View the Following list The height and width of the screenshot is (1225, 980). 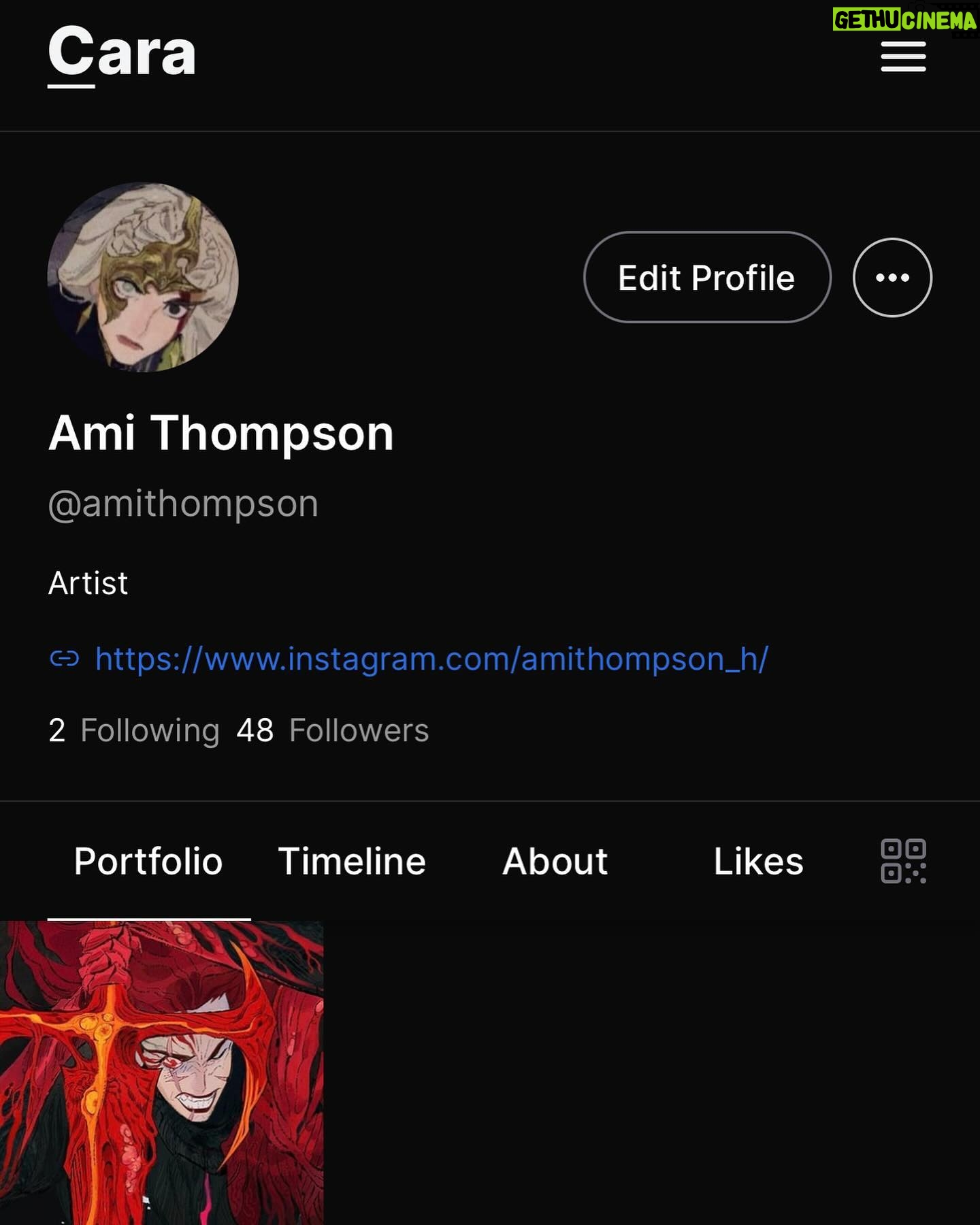click(134, 730)
